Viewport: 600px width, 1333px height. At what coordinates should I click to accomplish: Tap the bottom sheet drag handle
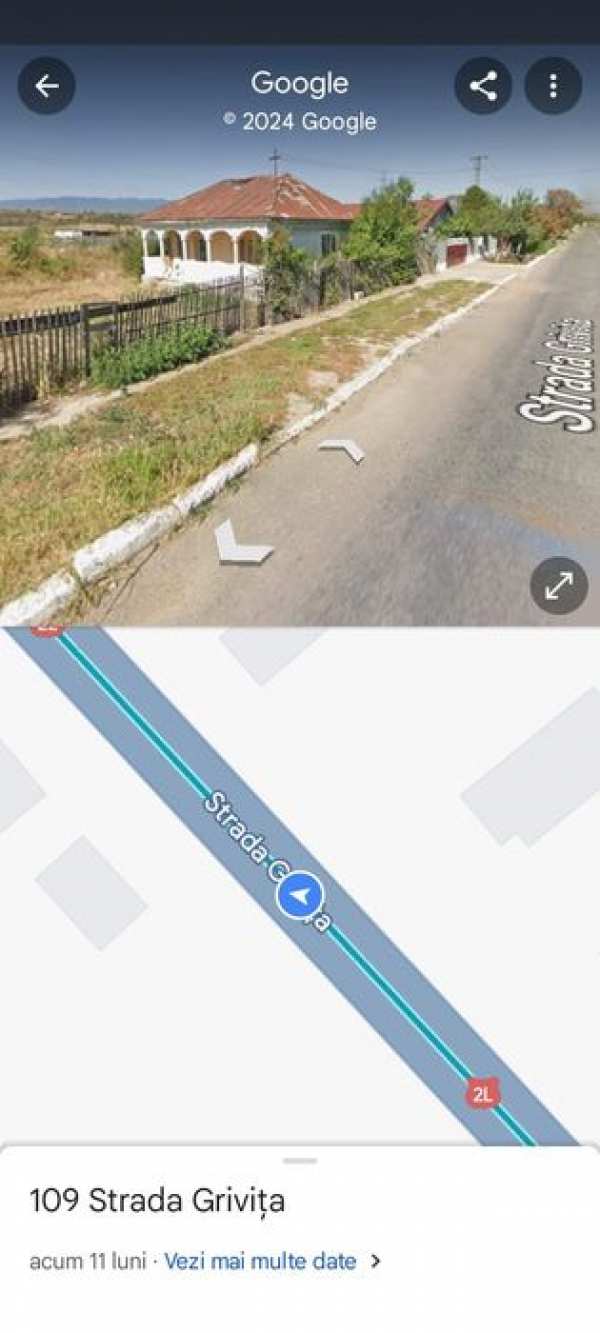click(300, 1161)
